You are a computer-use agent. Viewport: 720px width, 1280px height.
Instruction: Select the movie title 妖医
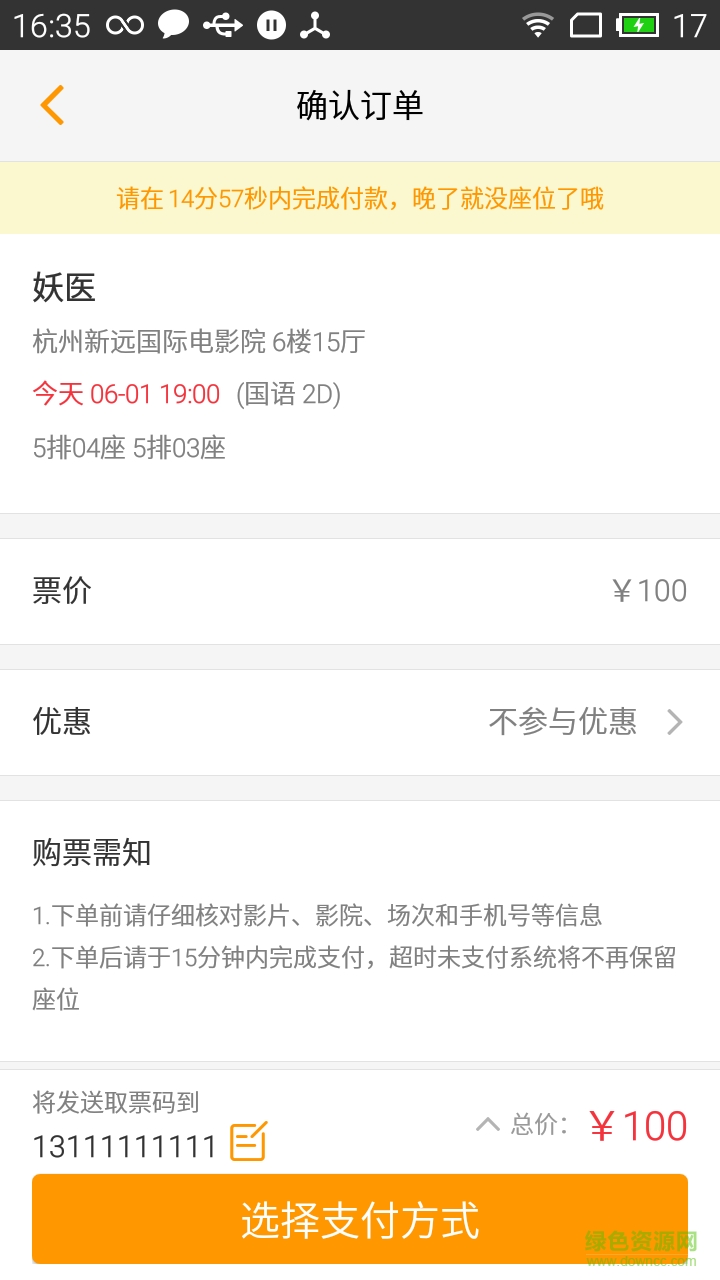(x=62, y=289)
